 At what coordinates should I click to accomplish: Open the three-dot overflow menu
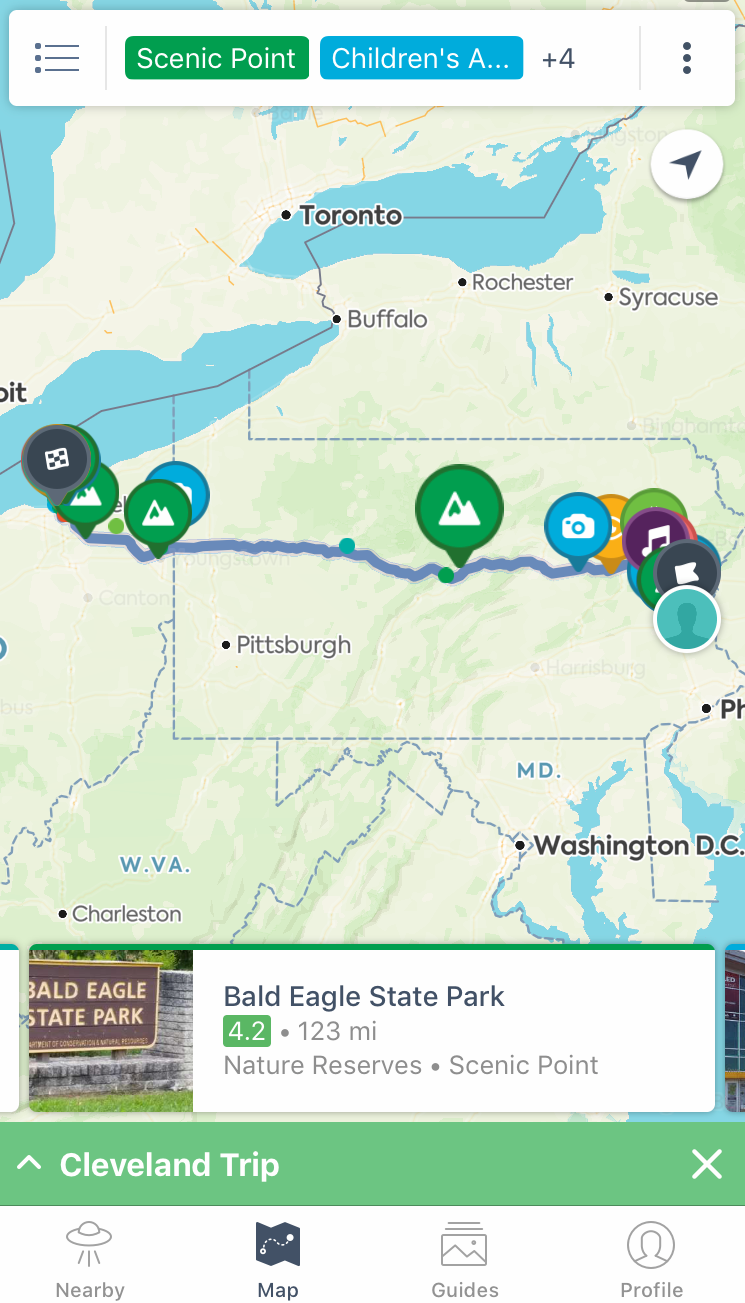click(x=687, y=58)
